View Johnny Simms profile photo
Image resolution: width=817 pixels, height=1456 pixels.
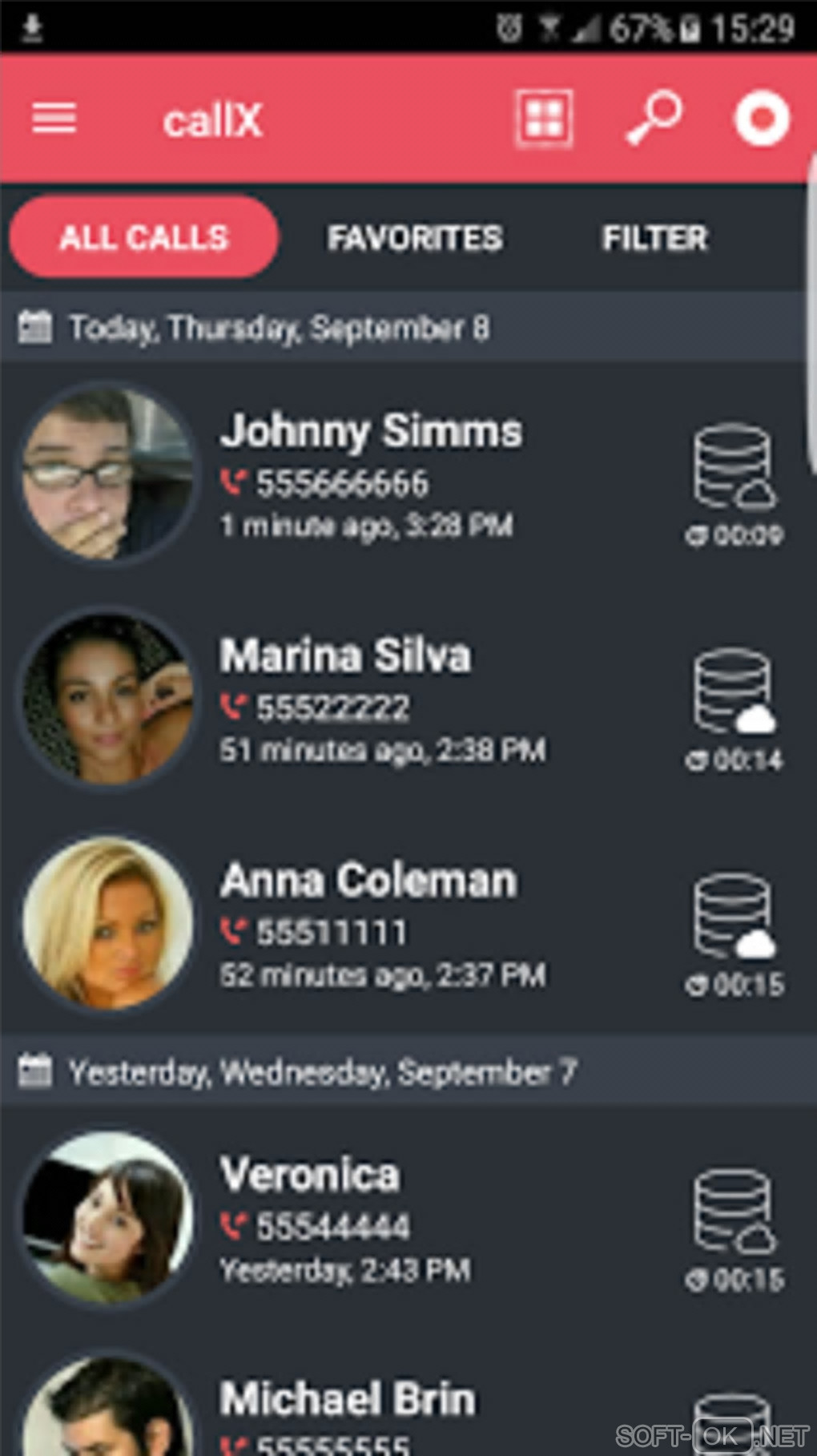click(107, 474)
